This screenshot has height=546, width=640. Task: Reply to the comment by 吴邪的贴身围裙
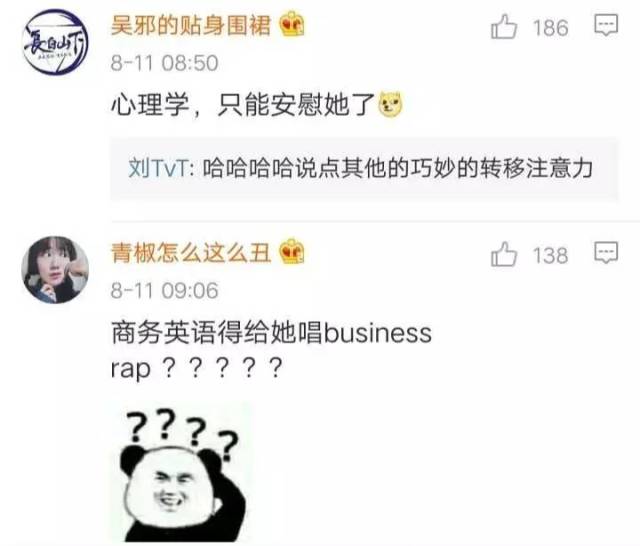pyautogui.click(x=605, y=27)
